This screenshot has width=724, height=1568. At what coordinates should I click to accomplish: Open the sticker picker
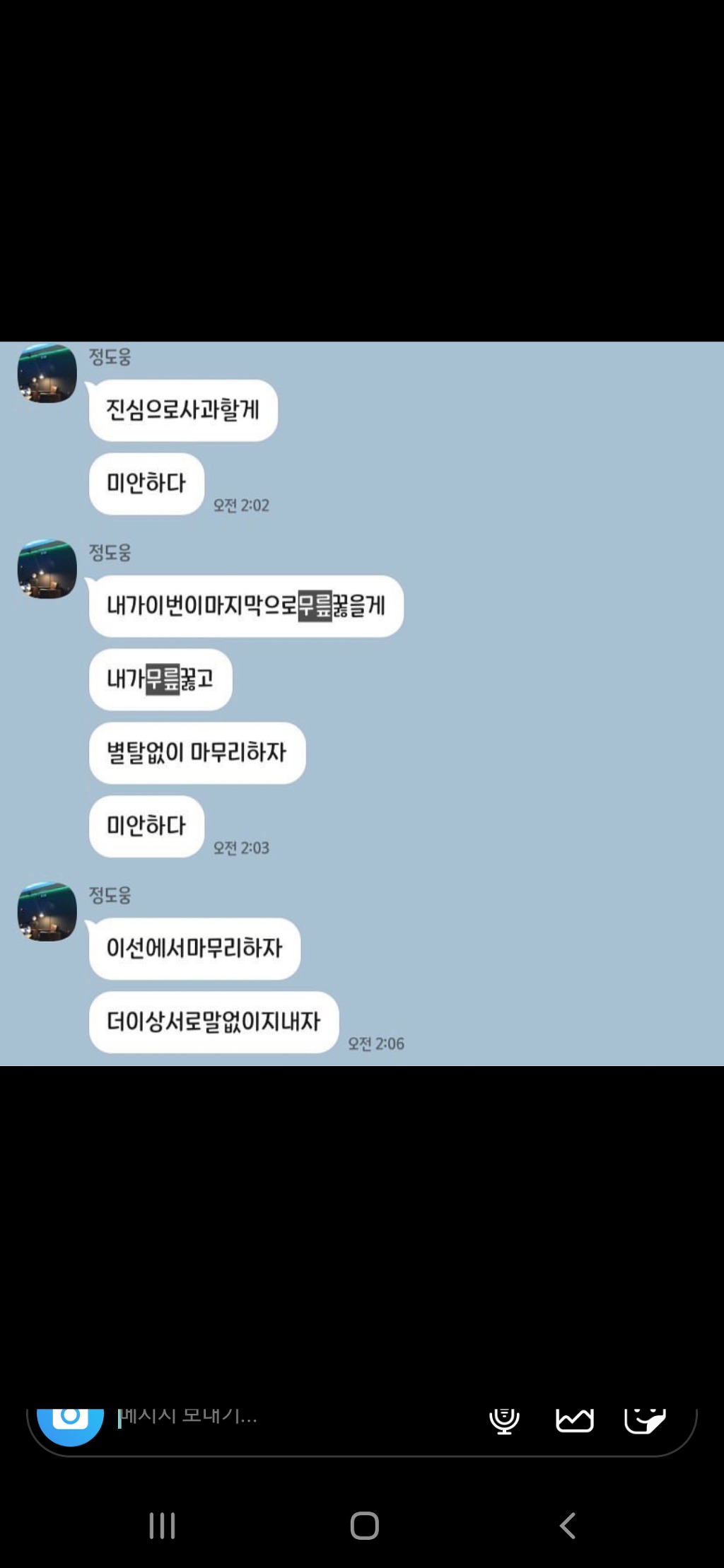[x=645, y=1420]
